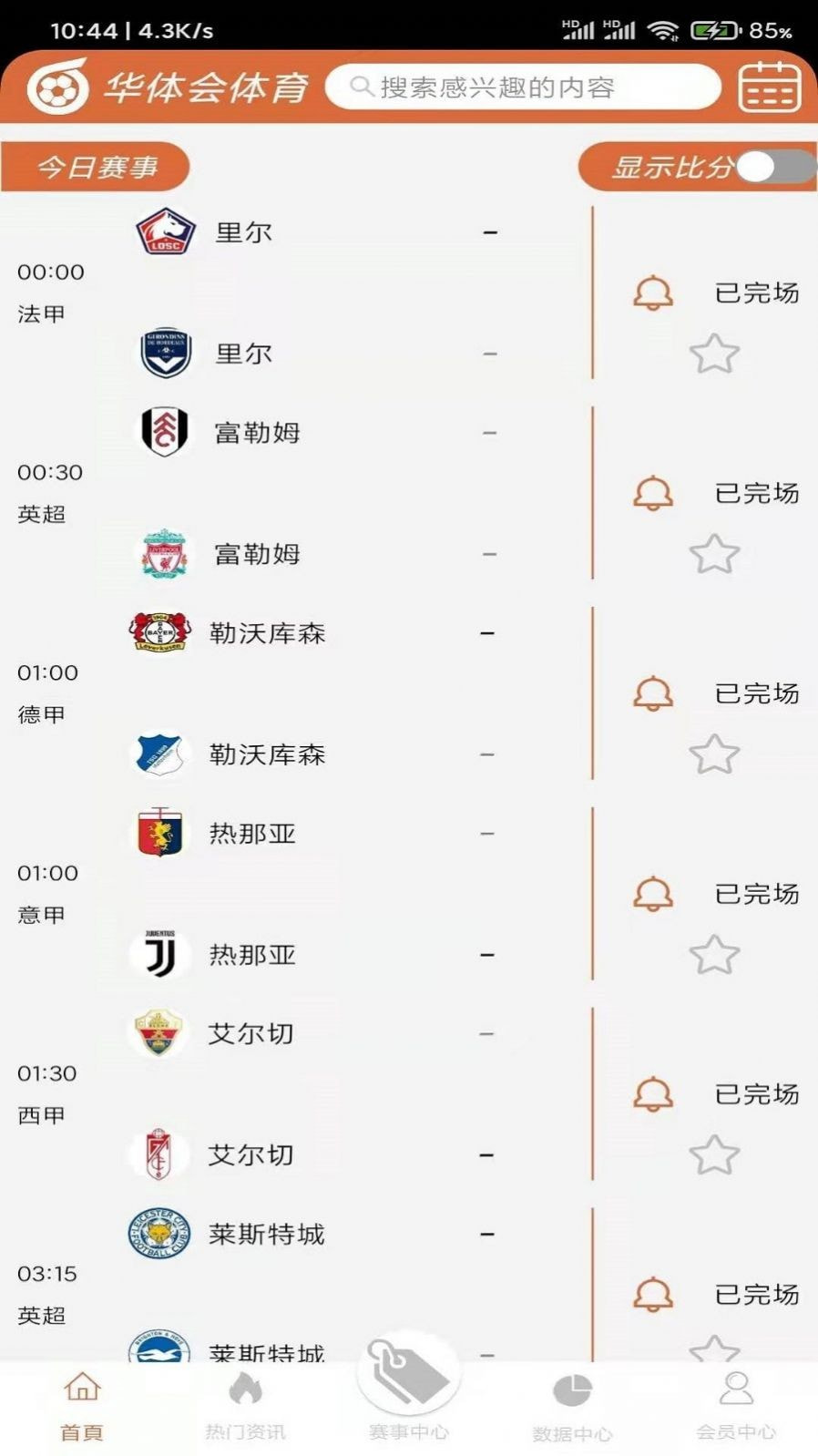Select the Liverpool club badge
Screen dimensions: 818x1456
click(x=162, y=553)
